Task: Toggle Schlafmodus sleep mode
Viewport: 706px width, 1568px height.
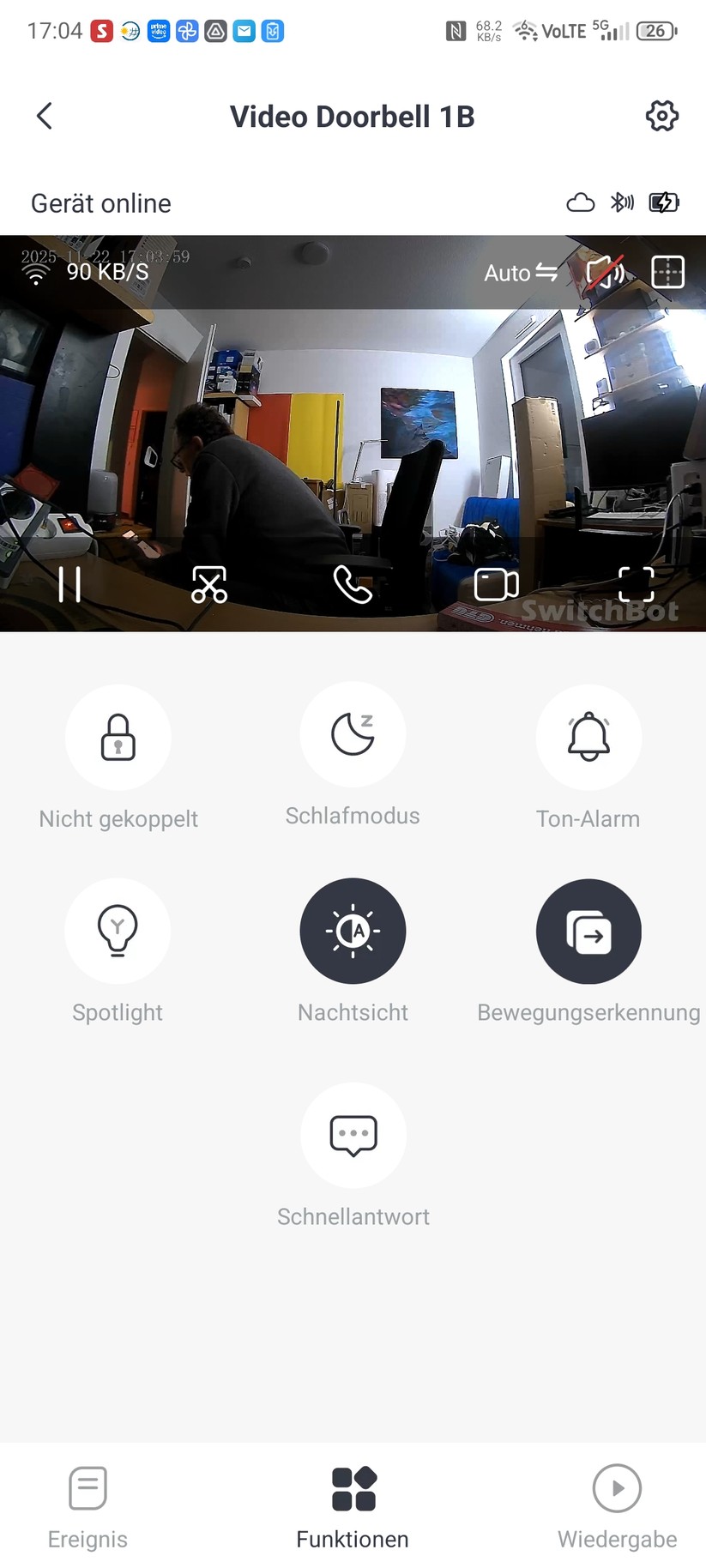Action: click(x=353, y=736)
